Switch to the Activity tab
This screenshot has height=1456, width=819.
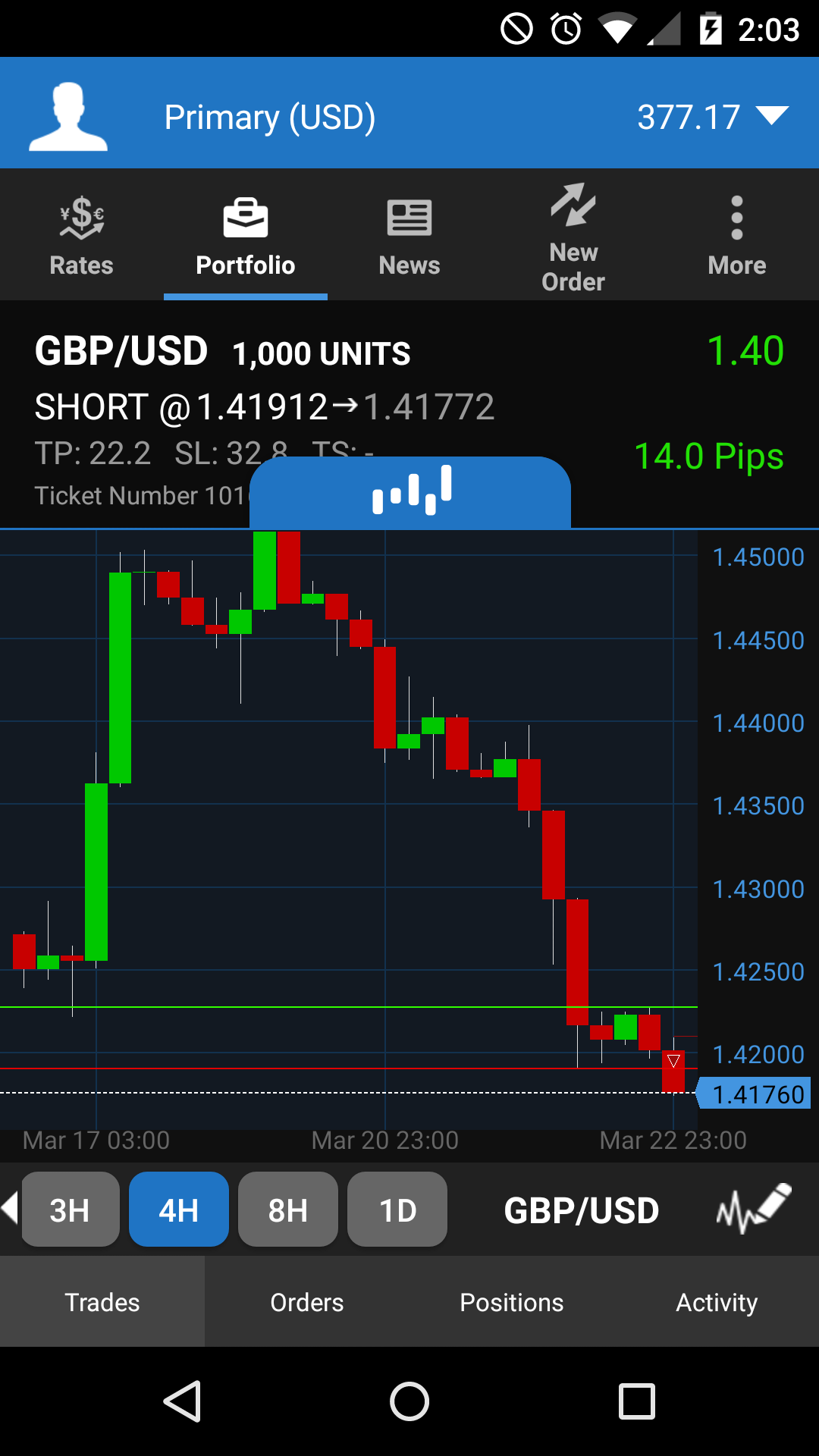tap(717, 1302)
